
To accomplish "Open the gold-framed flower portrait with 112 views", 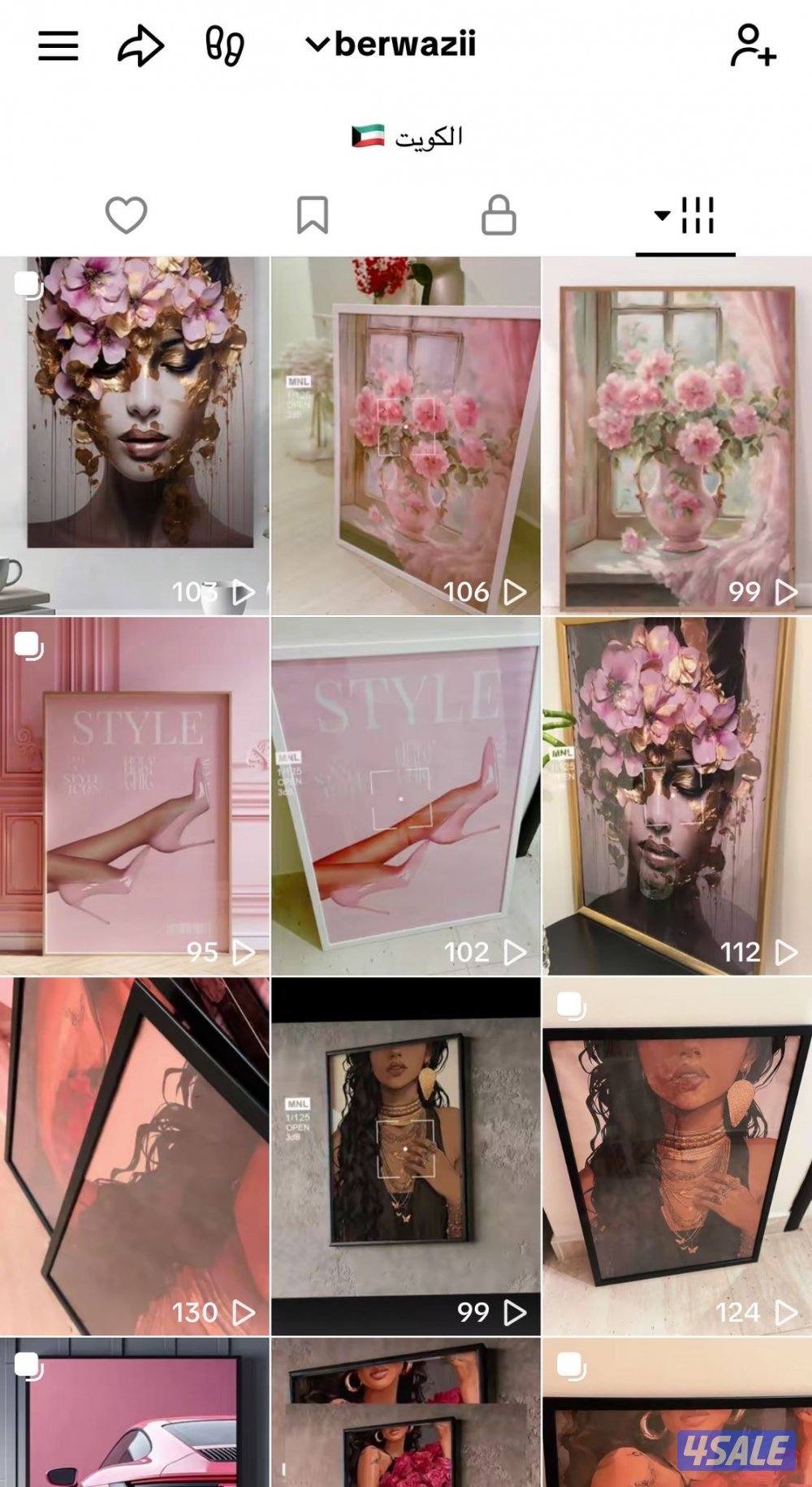I will [676, 796].
